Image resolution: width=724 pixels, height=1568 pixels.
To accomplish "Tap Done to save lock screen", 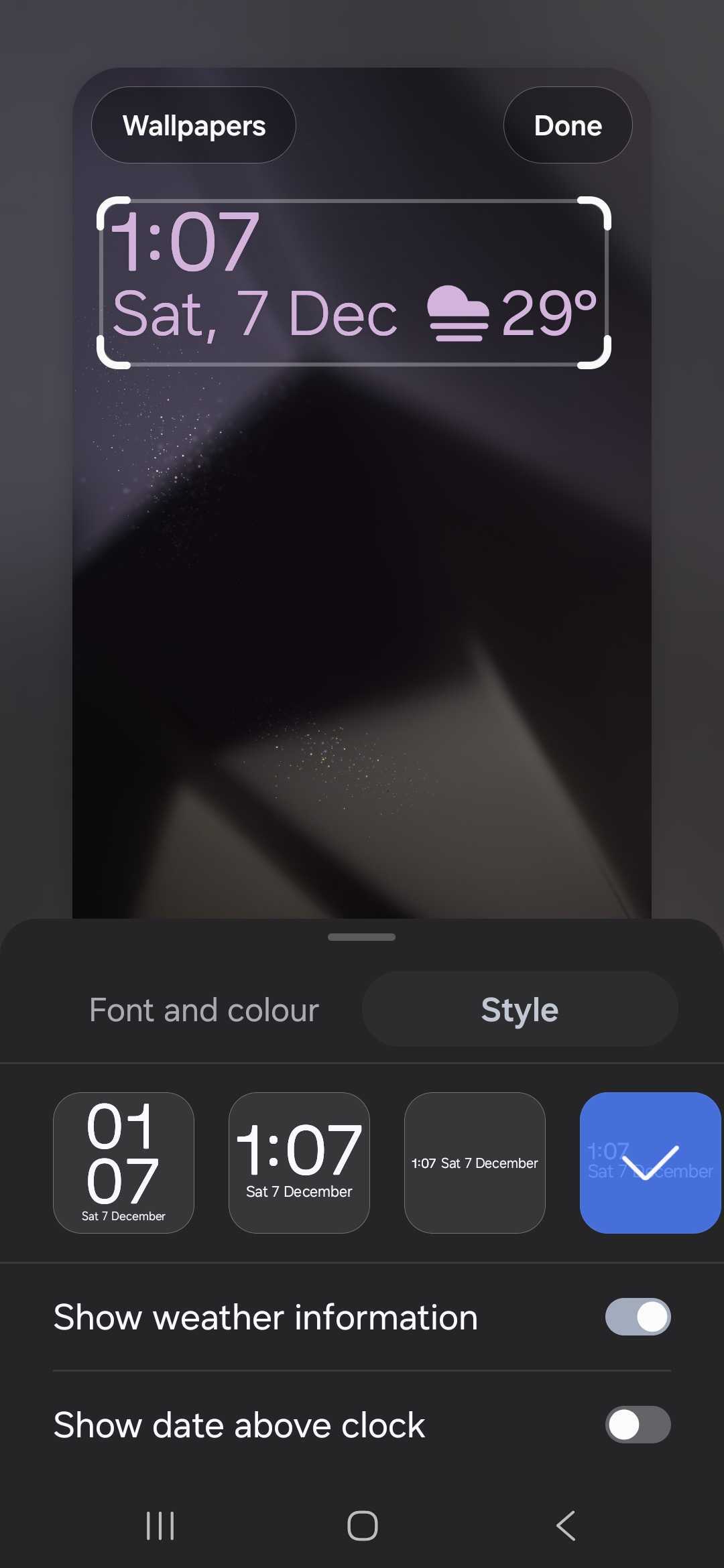I will (567, 125).
